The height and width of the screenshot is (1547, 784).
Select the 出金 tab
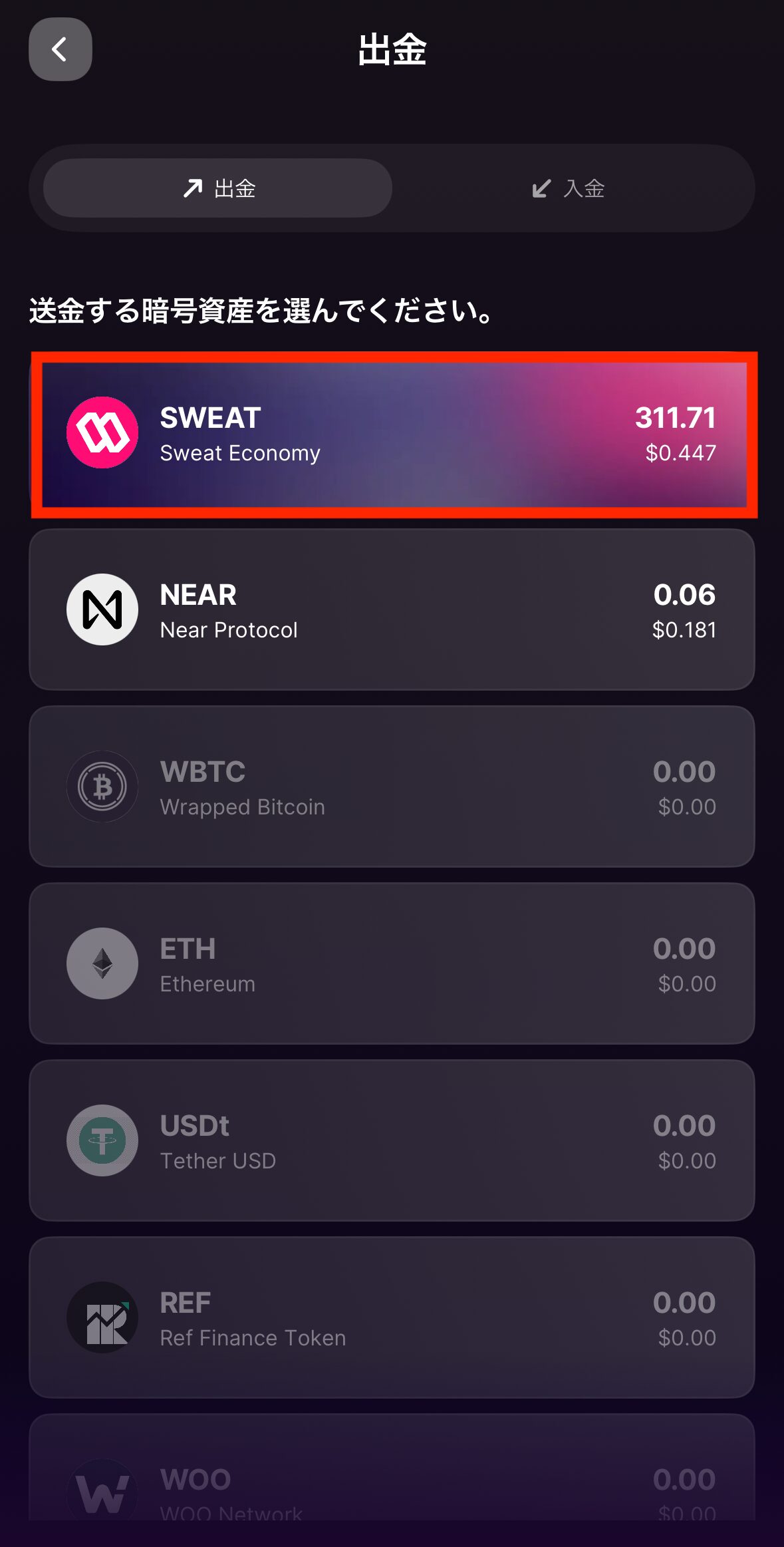click(x=217, y=188)
